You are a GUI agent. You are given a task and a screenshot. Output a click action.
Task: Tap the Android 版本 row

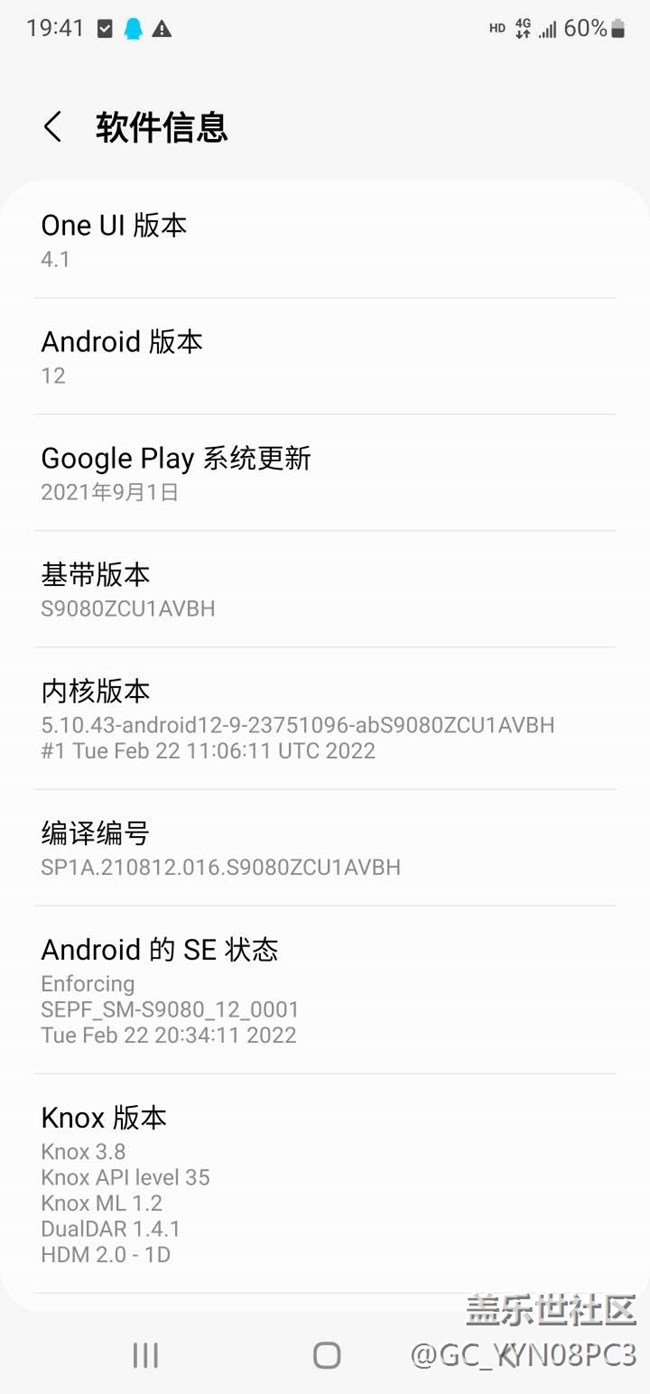[324, 357]
